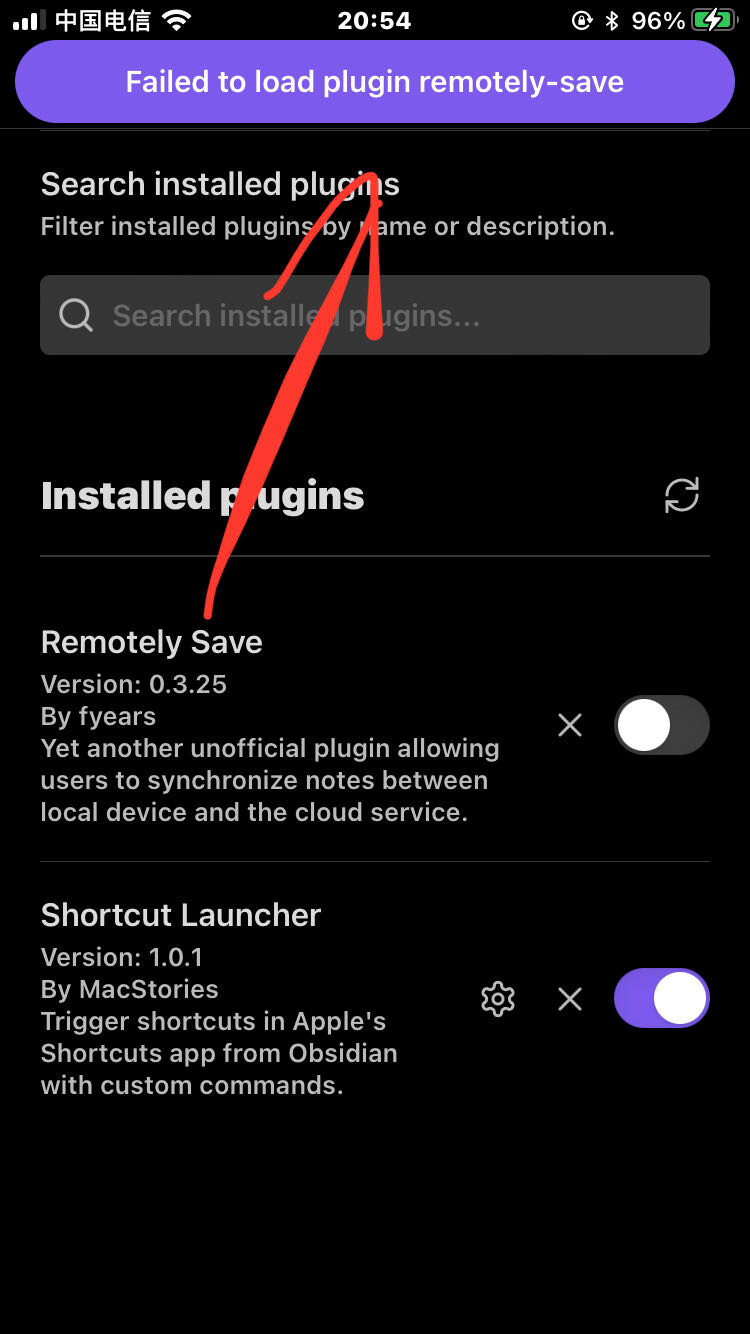Image resolution: width=750 pixels, height=1334 pixels.
Task: Open Shortcut Launcher settings gear
Action: point(498,998)
